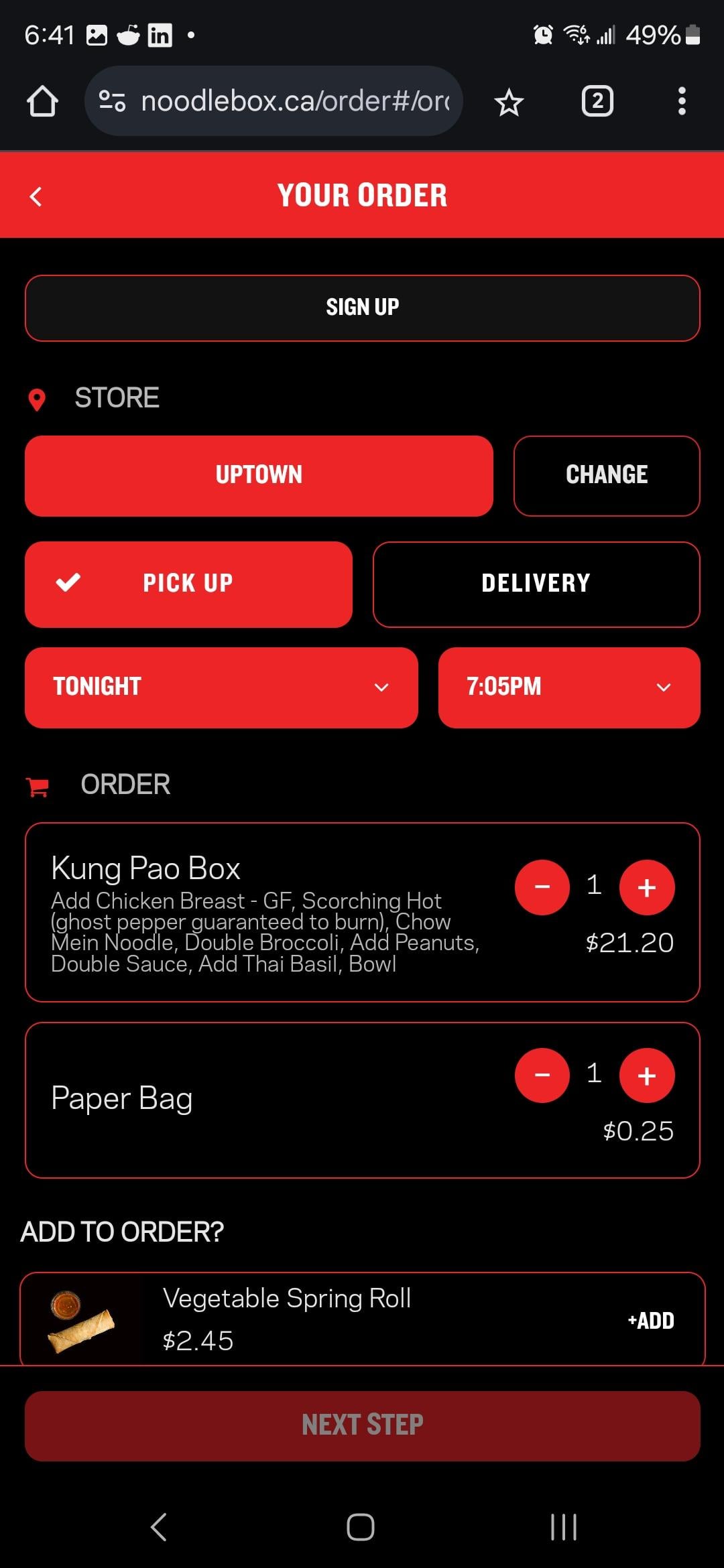Decrease Kung Pao Box quantity
This screenshot has height=1568, width=724.
point(542,887)
